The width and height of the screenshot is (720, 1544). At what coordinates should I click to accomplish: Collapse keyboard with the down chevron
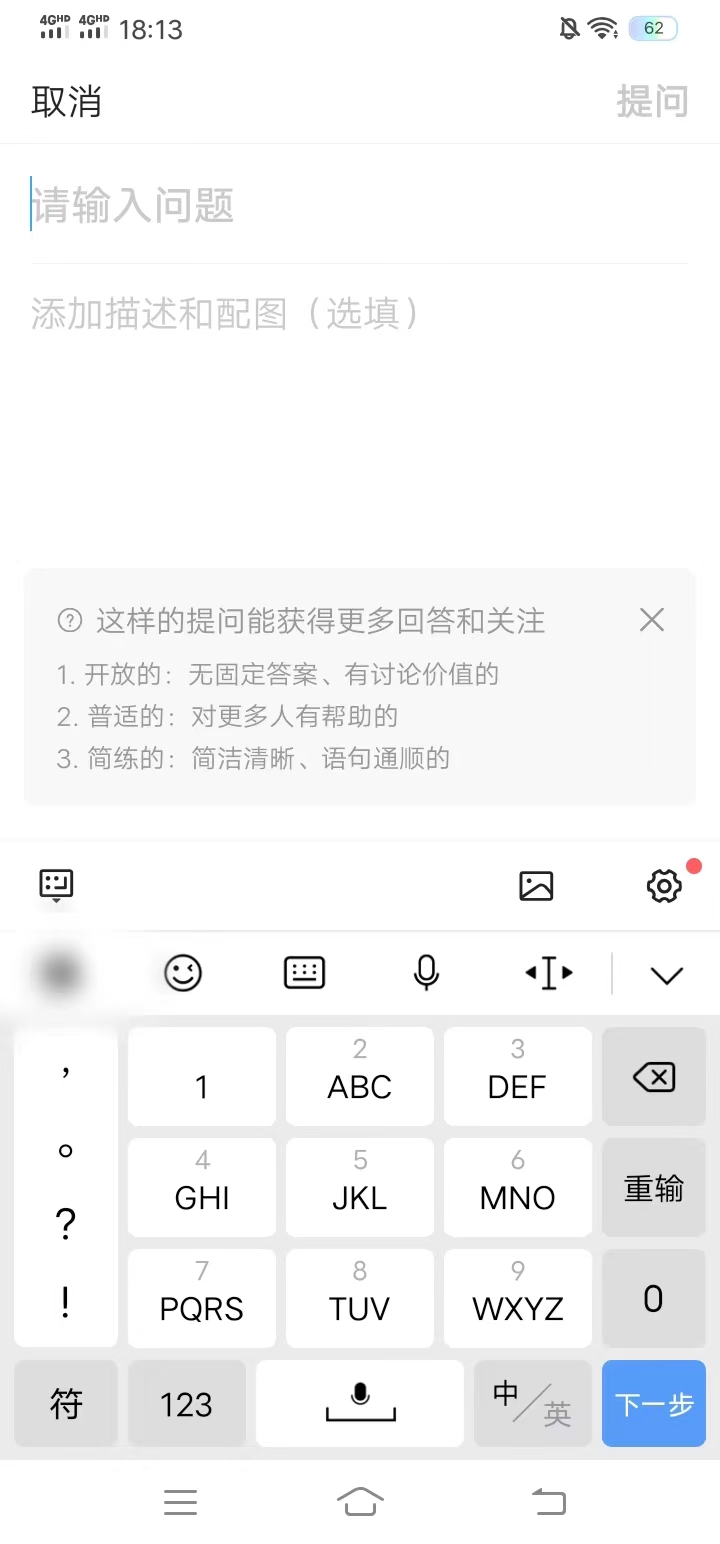click(666, 972)
